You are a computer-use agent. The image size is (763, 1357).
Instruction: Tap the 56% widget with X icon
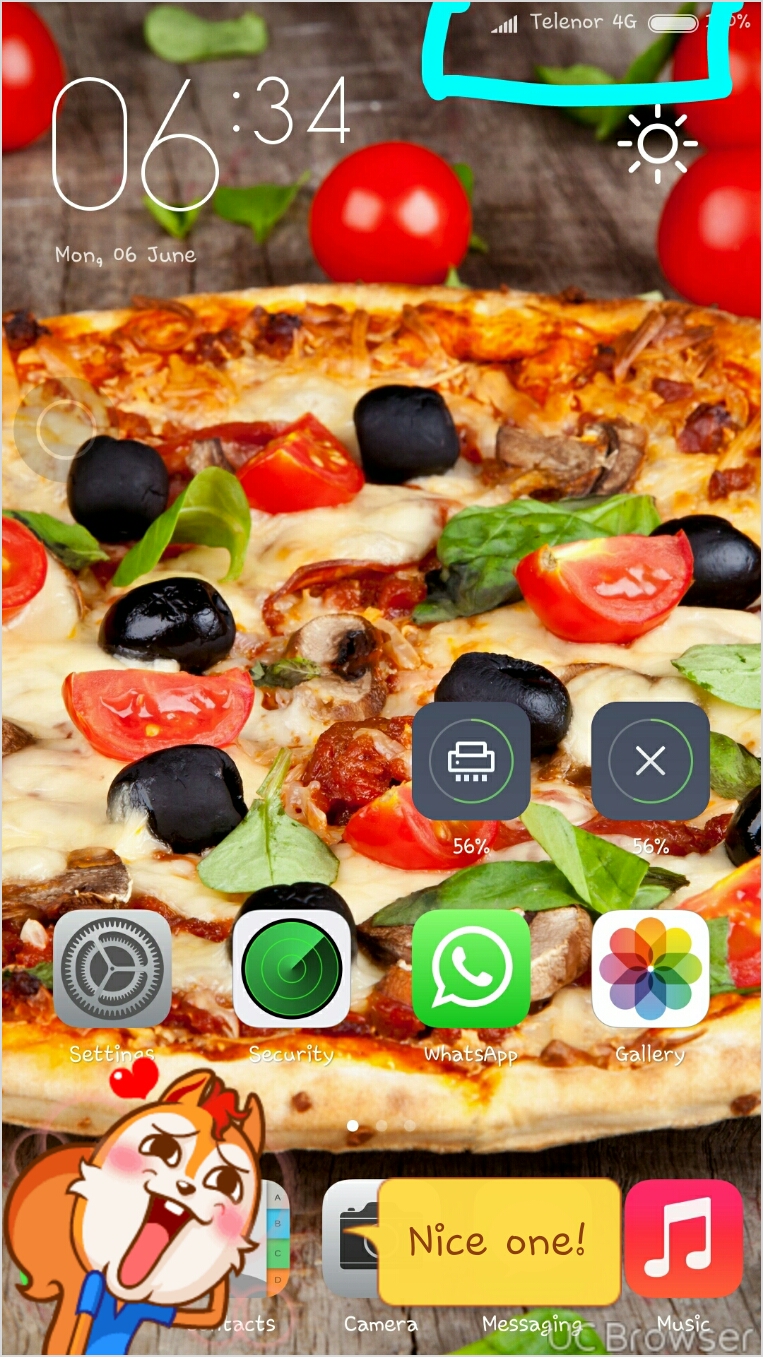click(651, 761)
